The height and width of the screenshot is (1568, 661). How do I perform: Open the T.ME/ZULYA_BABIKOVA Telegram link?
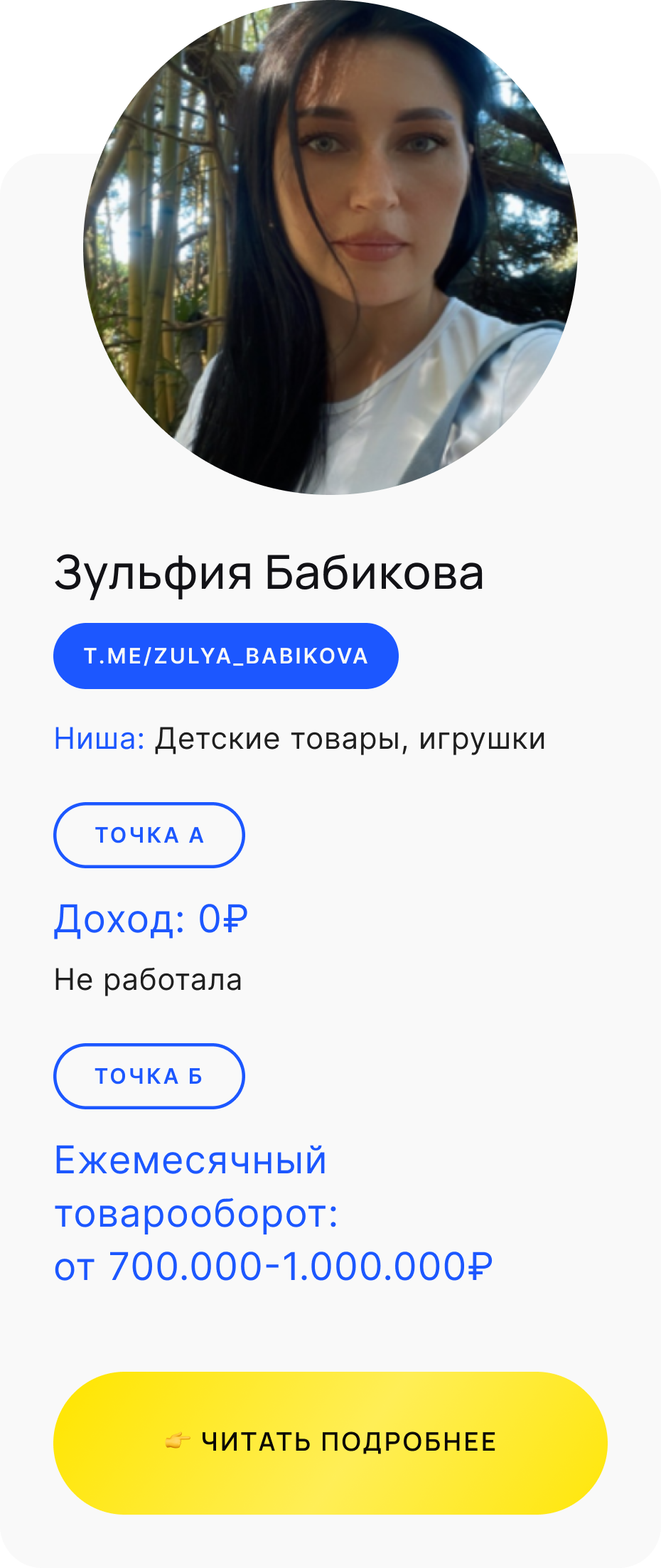click(x=226, y=655)
